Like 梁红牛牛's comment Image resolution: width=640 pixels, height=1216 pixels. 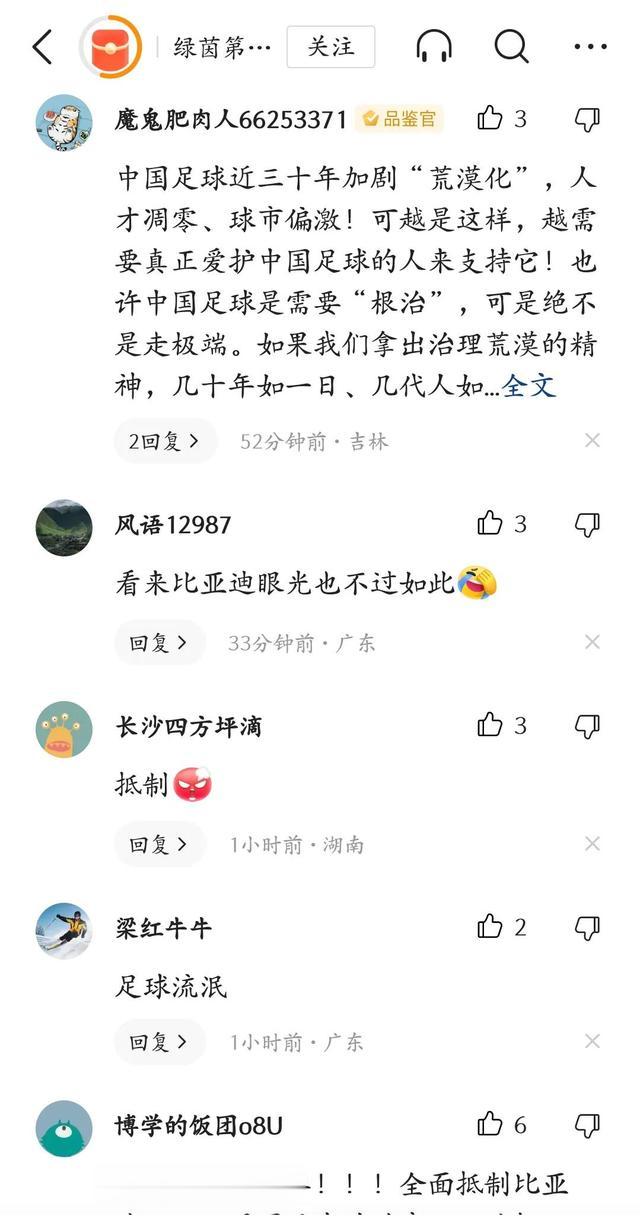coord(490,928)
